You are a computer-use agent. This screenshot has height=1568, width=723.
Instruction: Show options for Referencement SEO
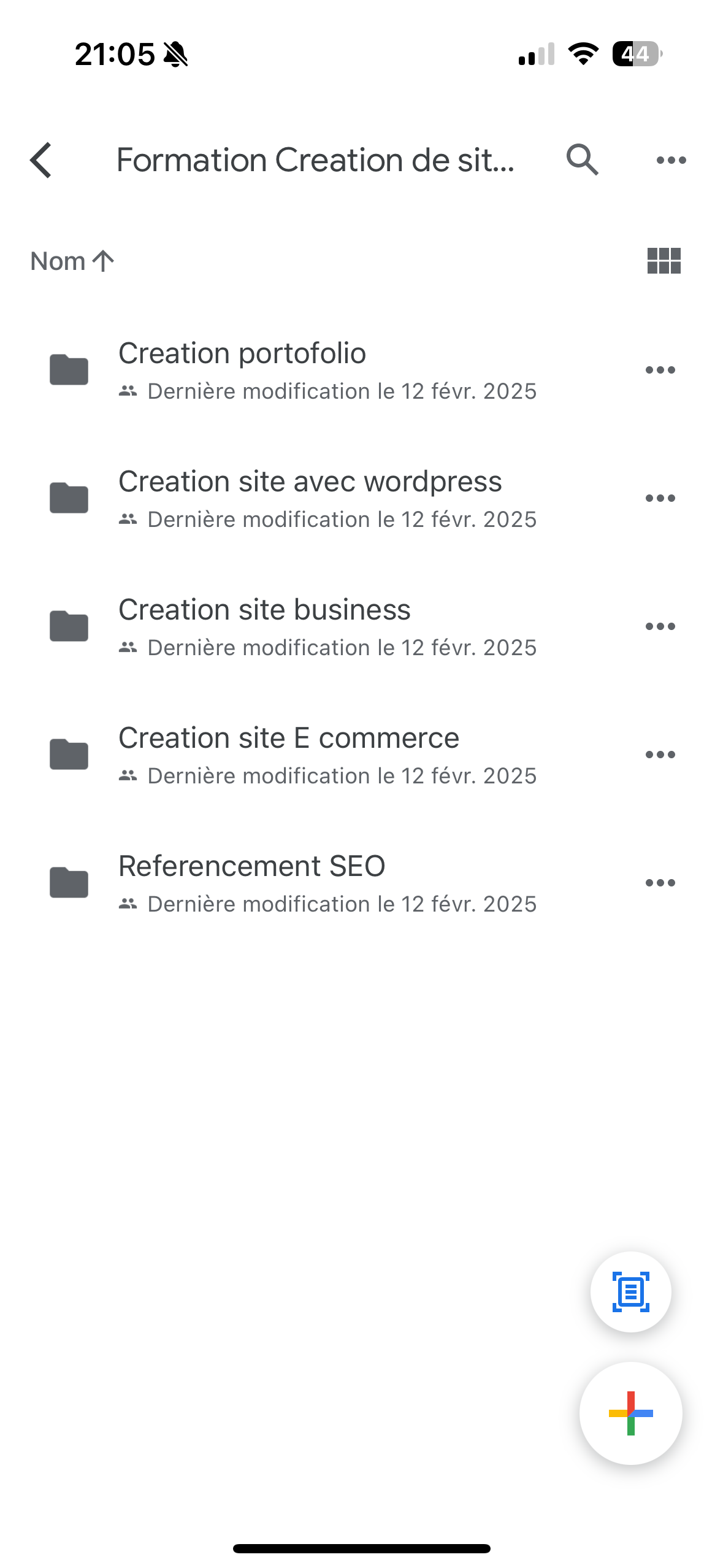pos(660,883)
